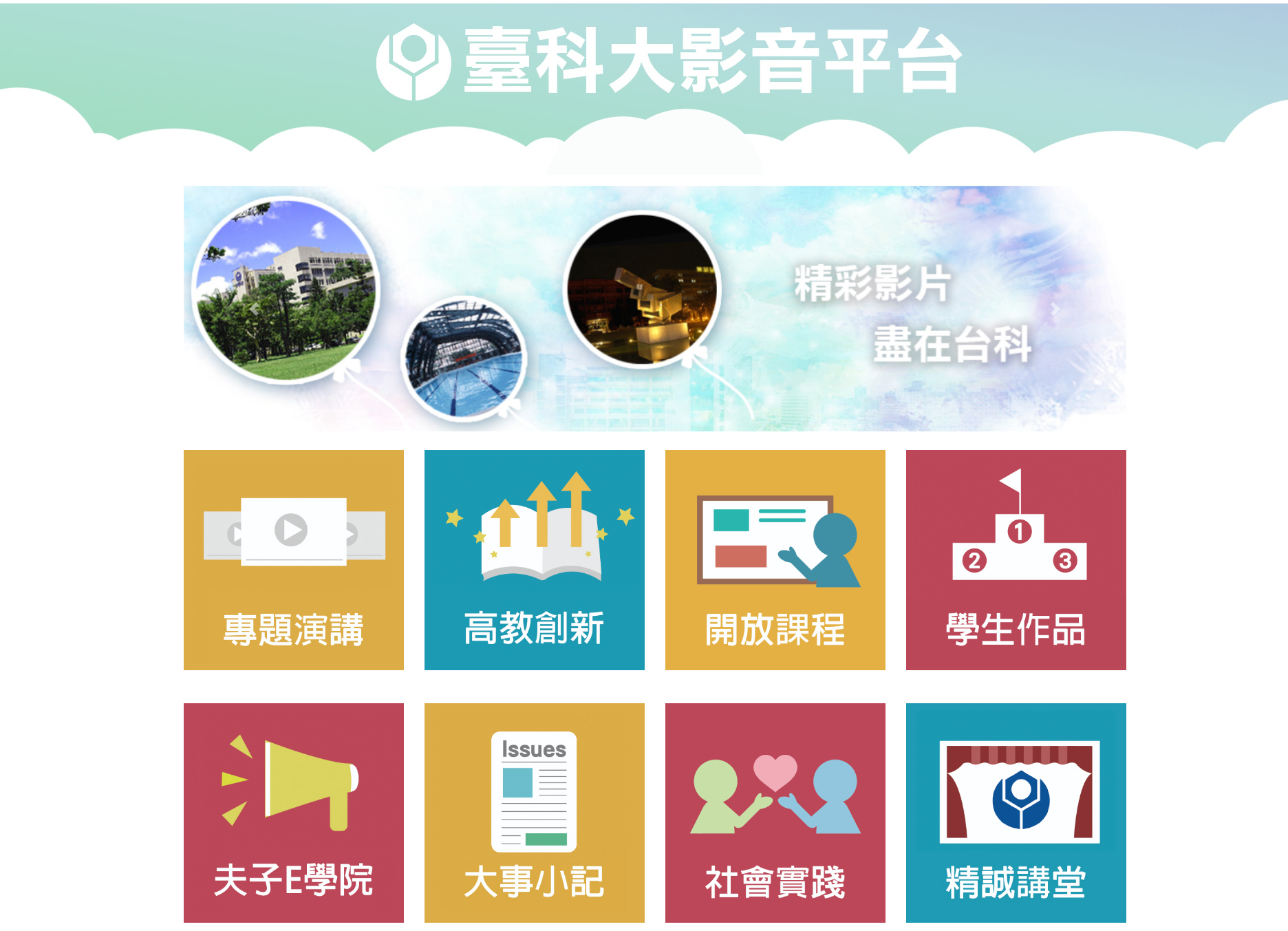
Task: Open the 大事小記 issues tile
Action: coord(534,813)
